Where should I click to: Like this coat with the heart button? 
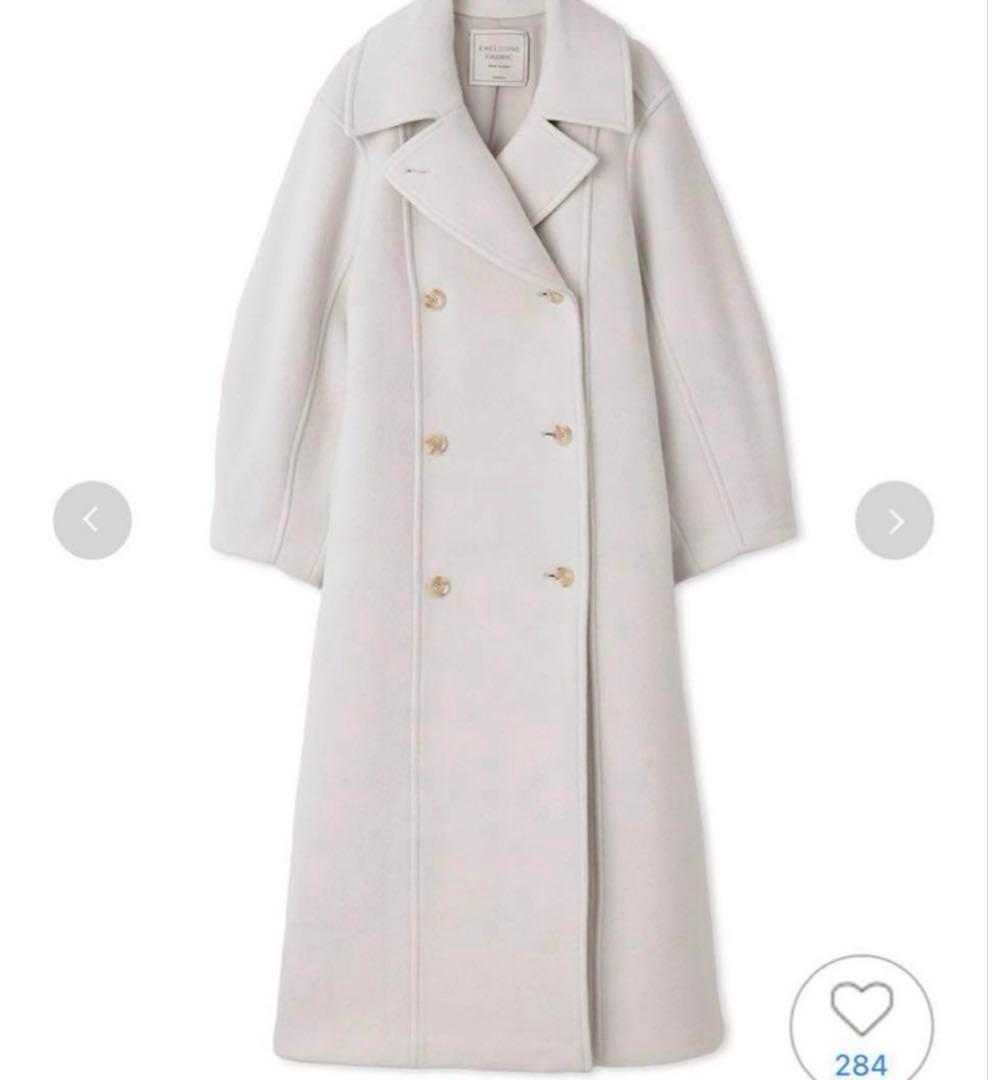pyautogui.click(x=861, y=1012)
